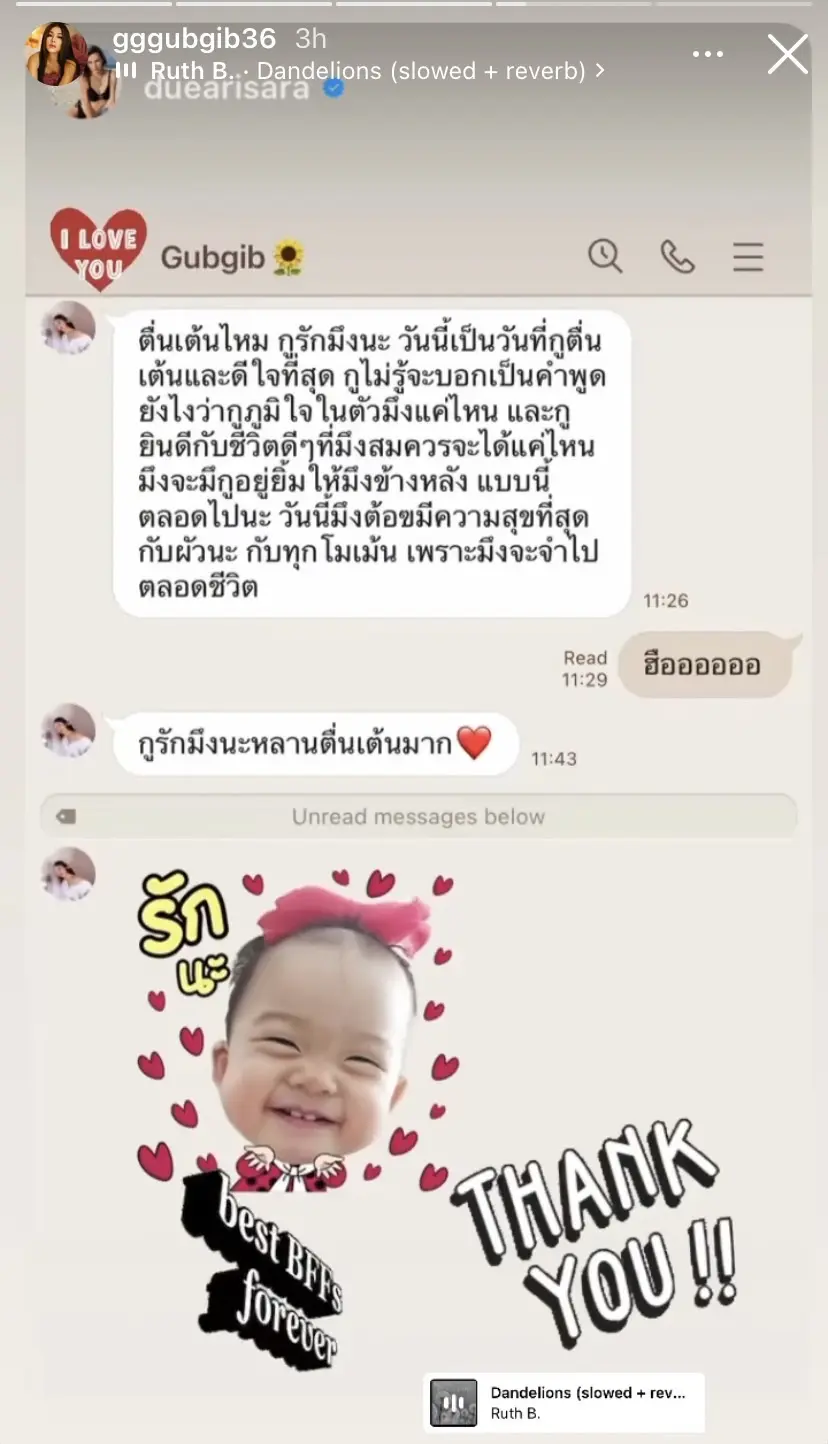Image resolution: width=828 pixels, height=1444 pixels.
Task: Tap the Dandelions music sticker
Action: tap(564, 1402)
